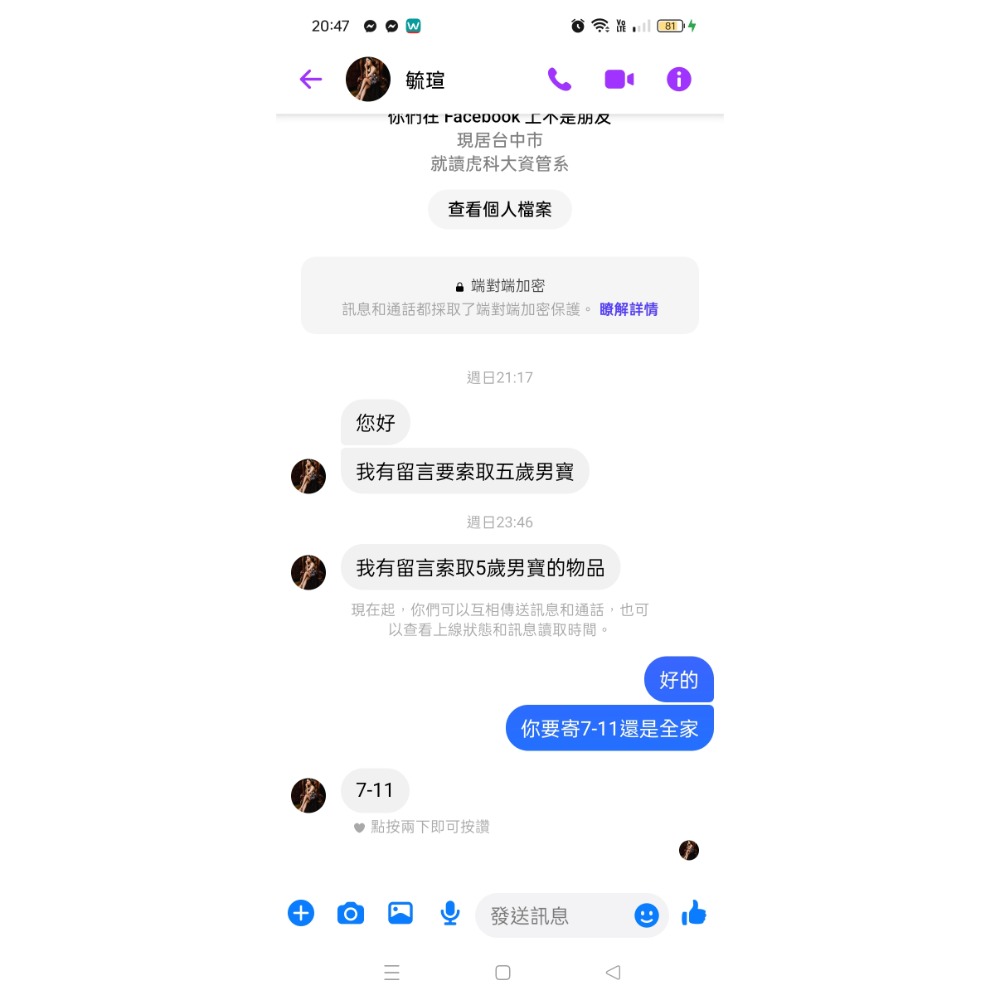This screenshot has height=1000, width=1000.
Task: Tap the system home button
Action: click(x=503, y=972)
